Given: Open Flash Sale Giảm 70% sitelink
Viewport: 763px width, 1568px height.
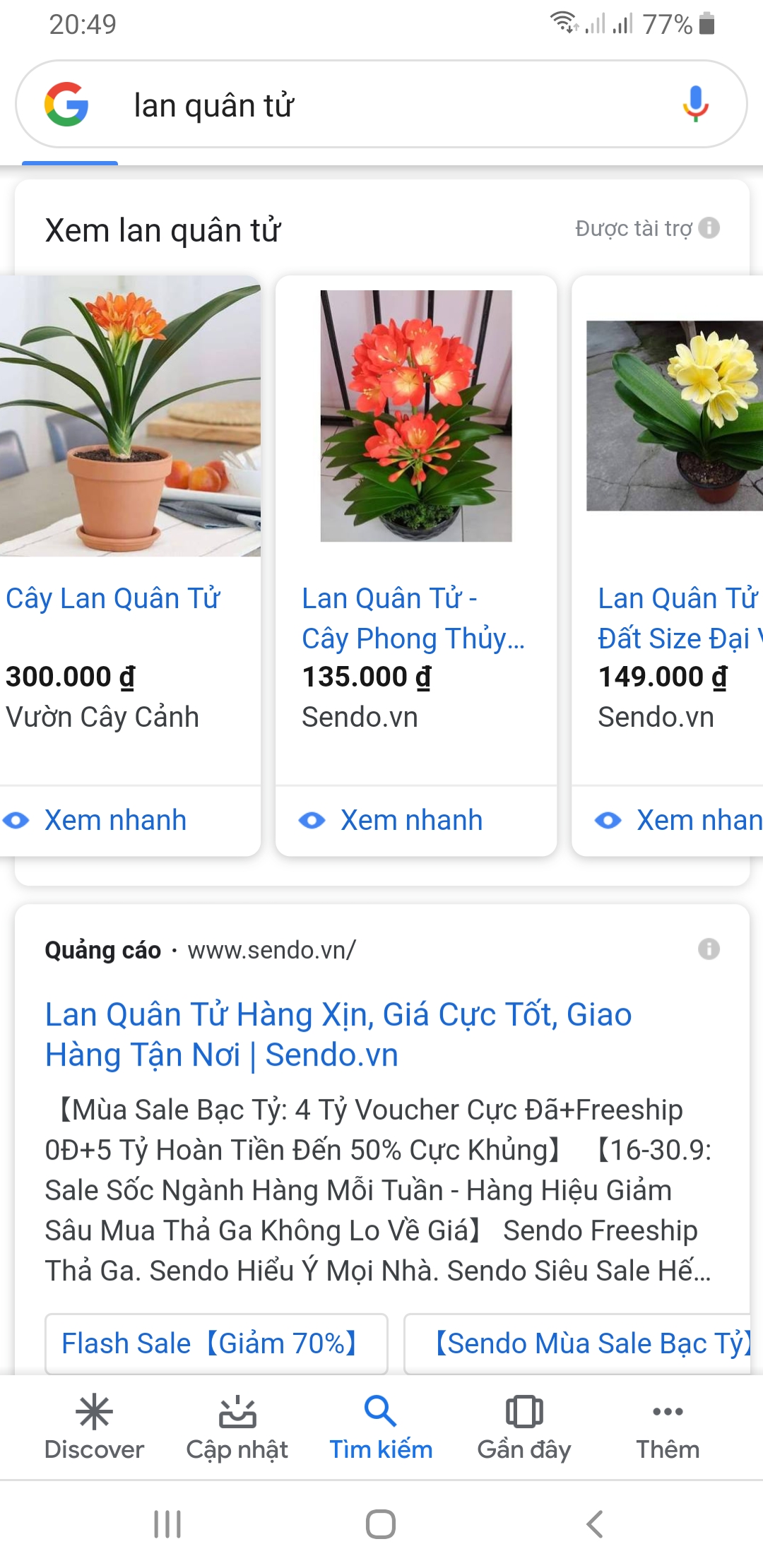Looking at the screenshot, I should tap(215, 1343).
